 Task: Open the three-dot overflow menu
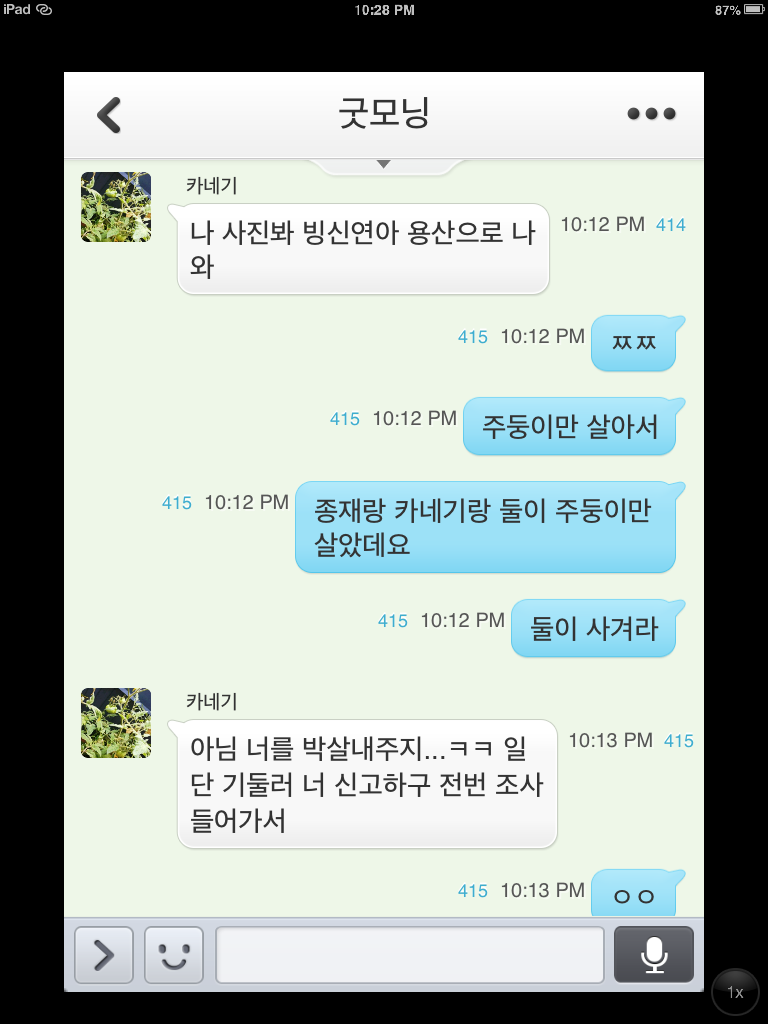point(651,115)
